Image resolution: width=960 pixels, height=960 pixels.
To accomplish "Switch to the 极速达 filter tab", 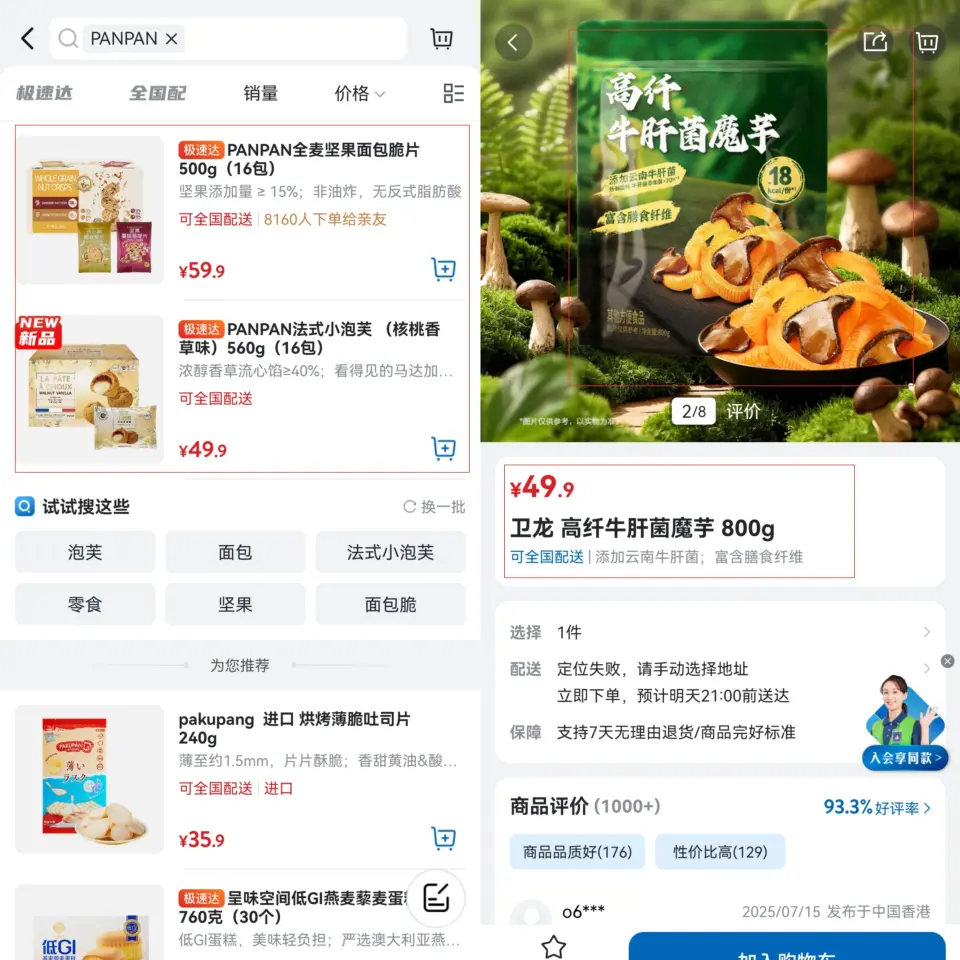I will (44, 93).
